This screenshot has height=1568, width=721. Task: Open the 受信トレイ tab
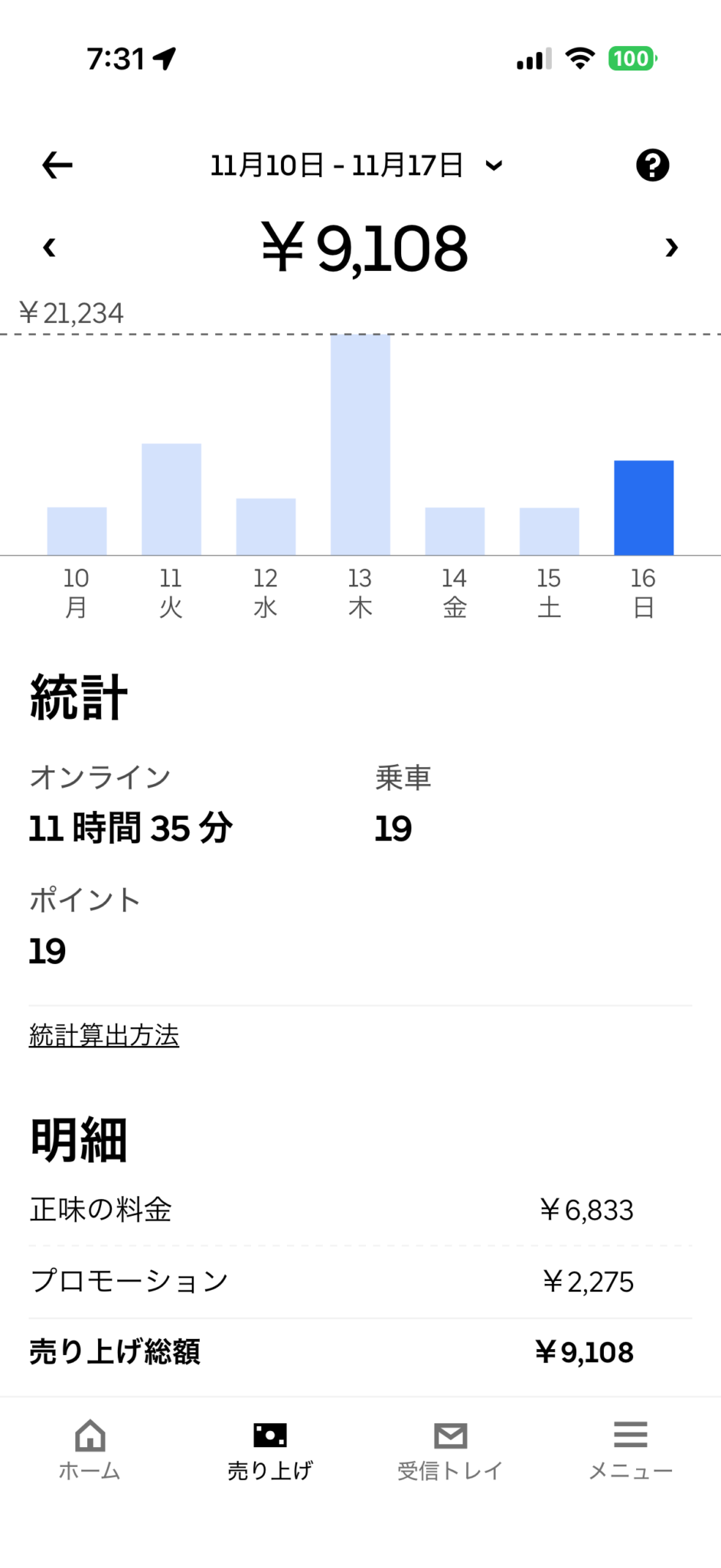pos(450,1449)
